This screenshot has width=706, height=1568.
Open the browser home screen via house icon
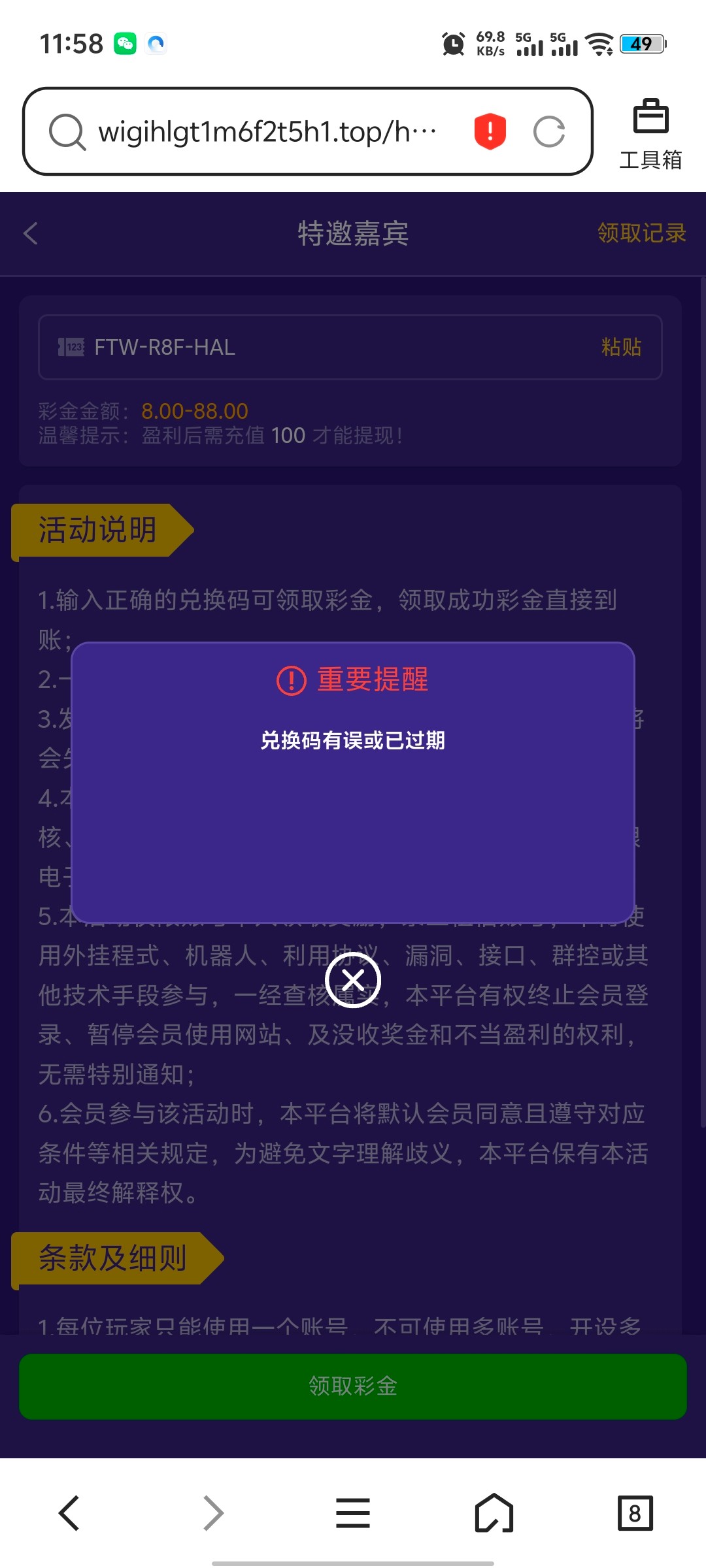point(494,1514)
